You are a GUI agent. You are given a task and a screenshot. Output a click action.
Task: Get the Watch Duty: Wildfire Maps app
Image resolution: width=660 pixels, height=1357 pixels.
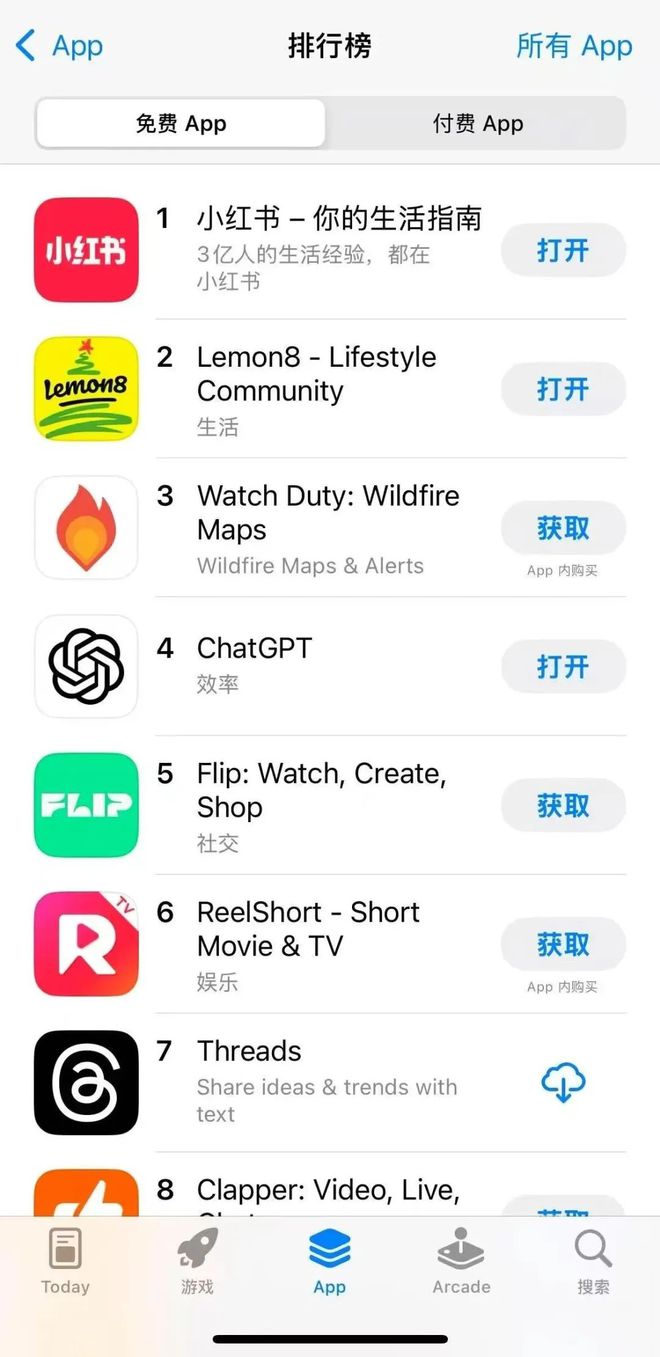562,528
